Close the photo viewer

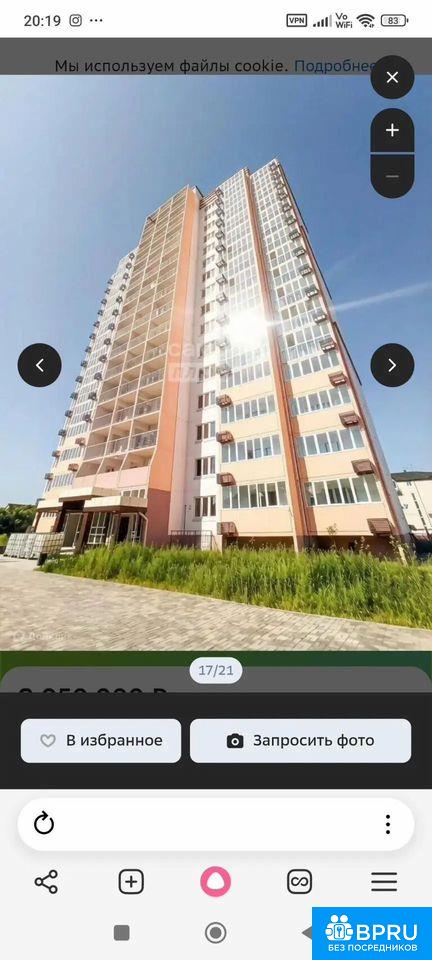(x=392, y=77)
